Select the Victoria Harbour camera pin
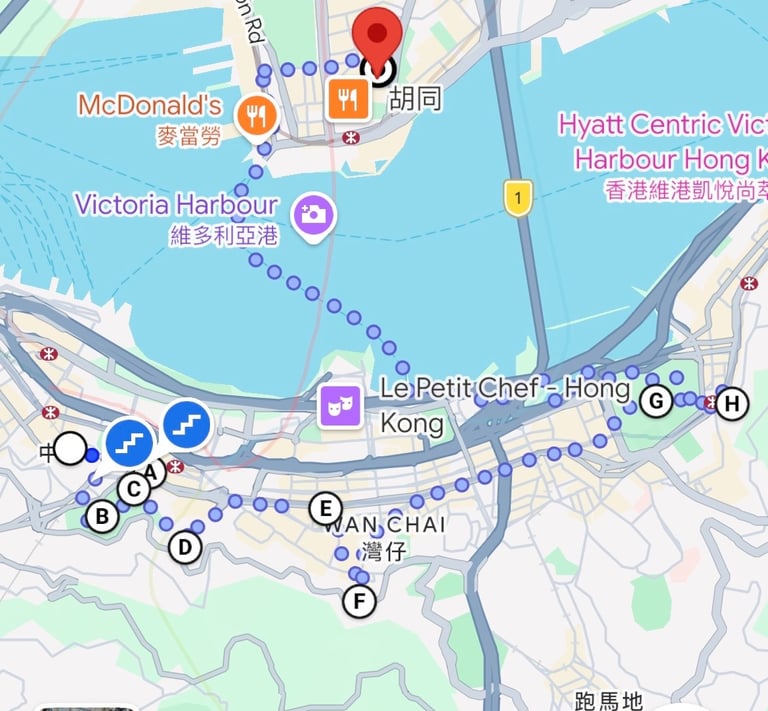768x711 pixels. 313,218
